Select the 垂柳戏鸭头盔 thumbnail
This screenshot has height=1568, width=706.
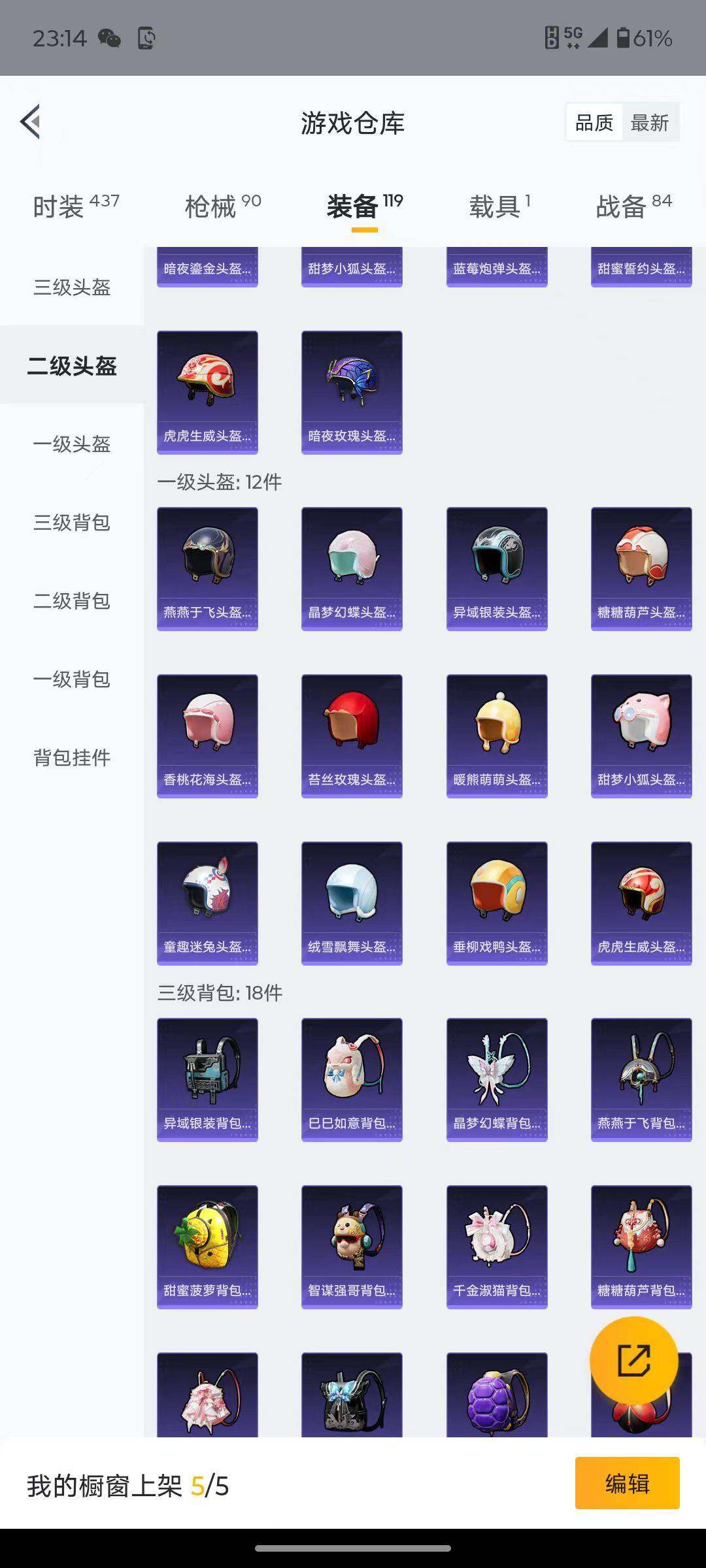click(x=497, y=902)
